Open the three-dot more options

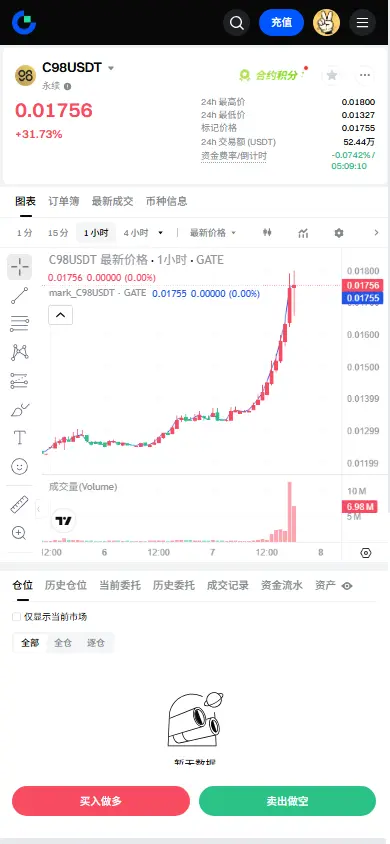coord(365,75)
